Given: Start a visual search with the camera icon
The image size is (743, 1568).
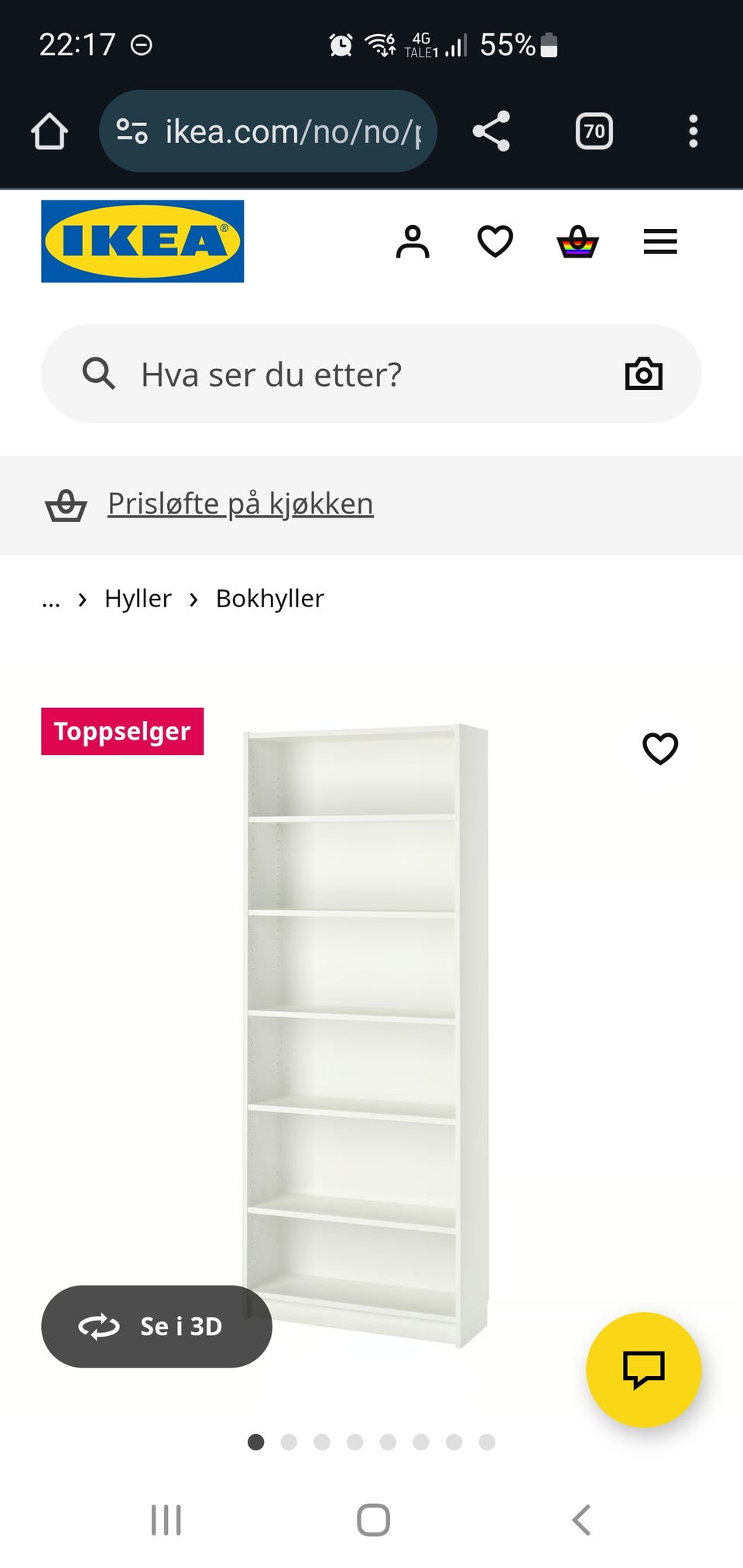Looking at the screenshot, I should pos(644,374).
